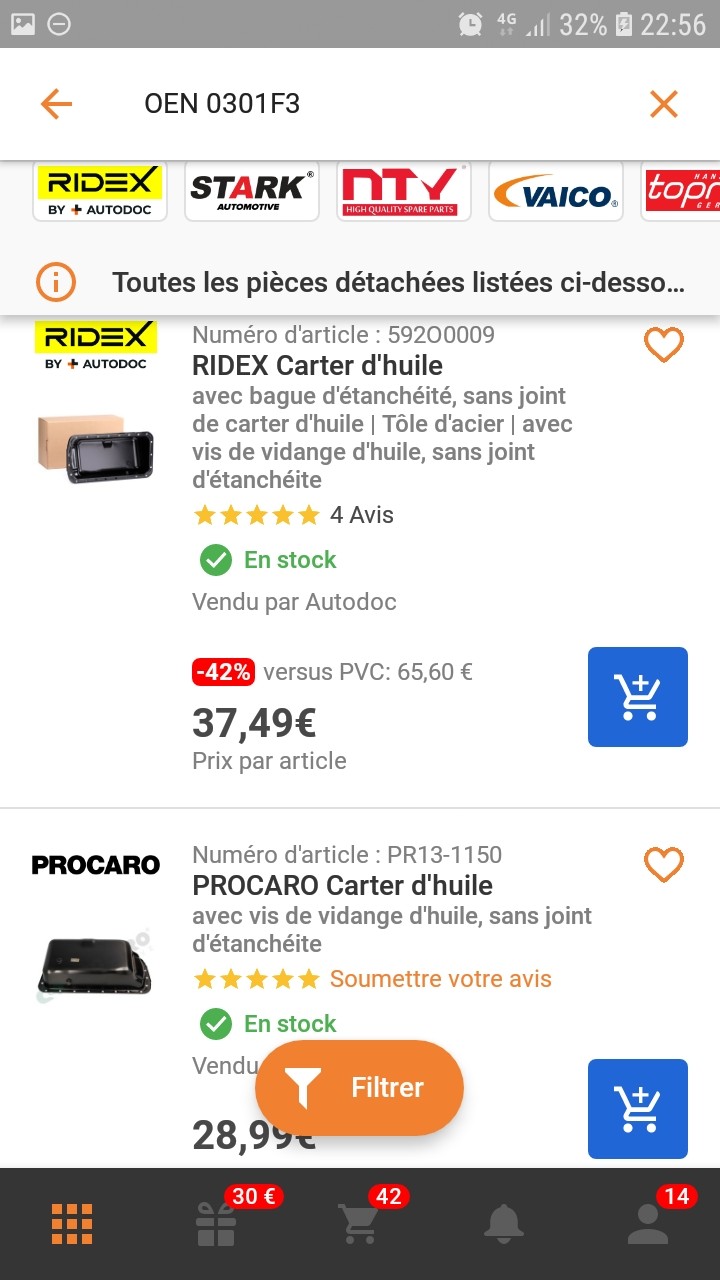The image size is (720, 1280).
Task: Open the notifications bell tab
Action: 504,1223
